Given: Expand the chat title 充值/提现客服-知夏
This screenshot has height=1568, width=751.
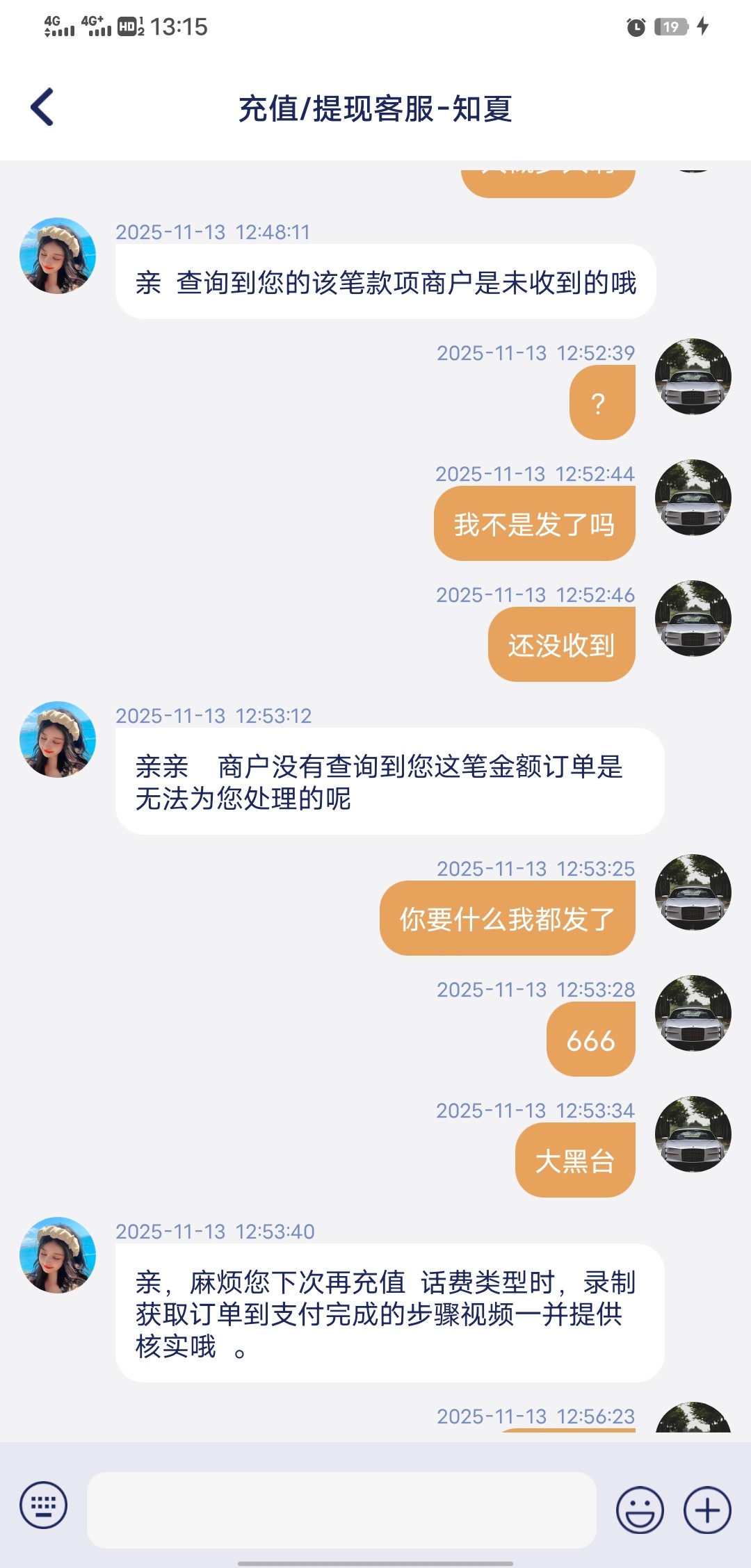Looking at the screenshot, I should pyautogui.click(x=375, y=108).
